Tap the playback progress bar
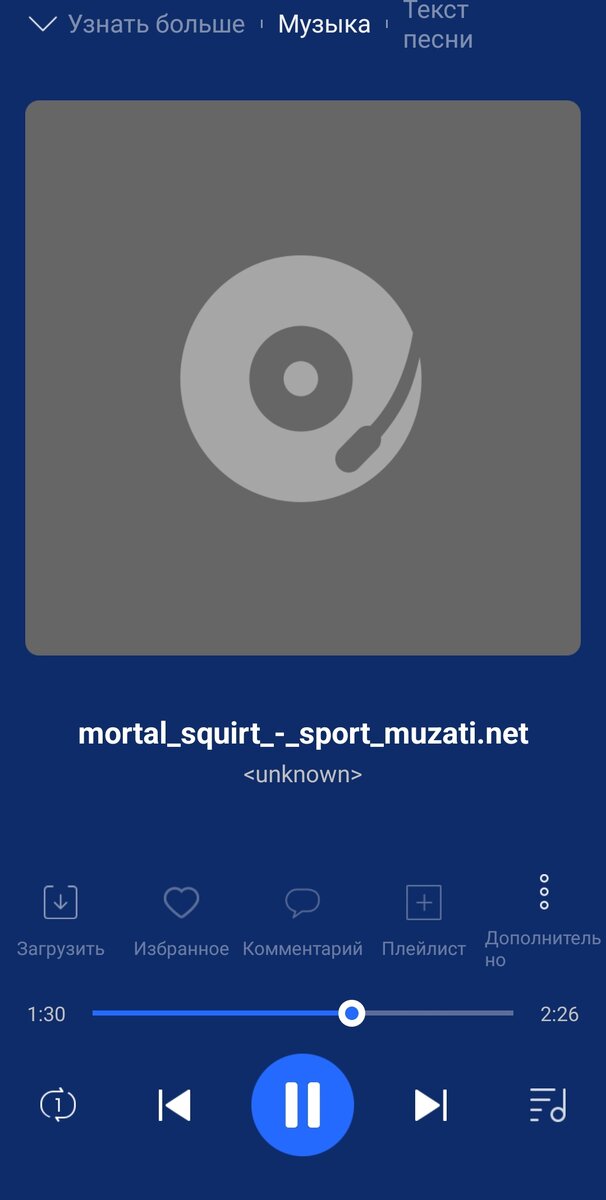This screenshot has width=606, height=1200. 302,1014
